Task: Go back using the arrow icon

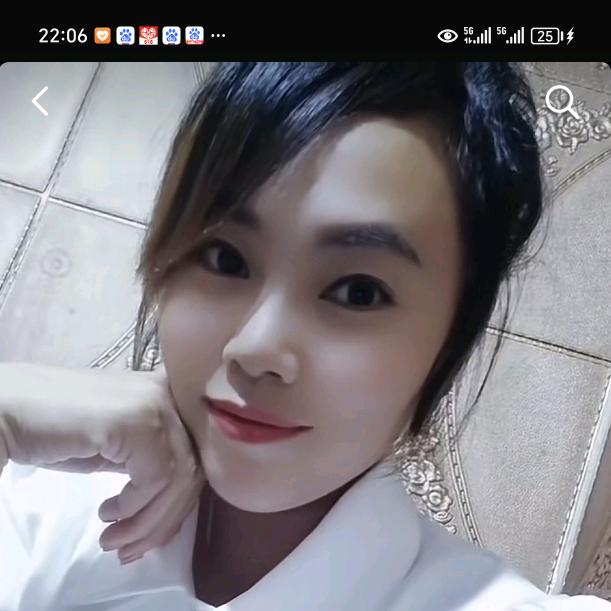Action: point(40,101)
